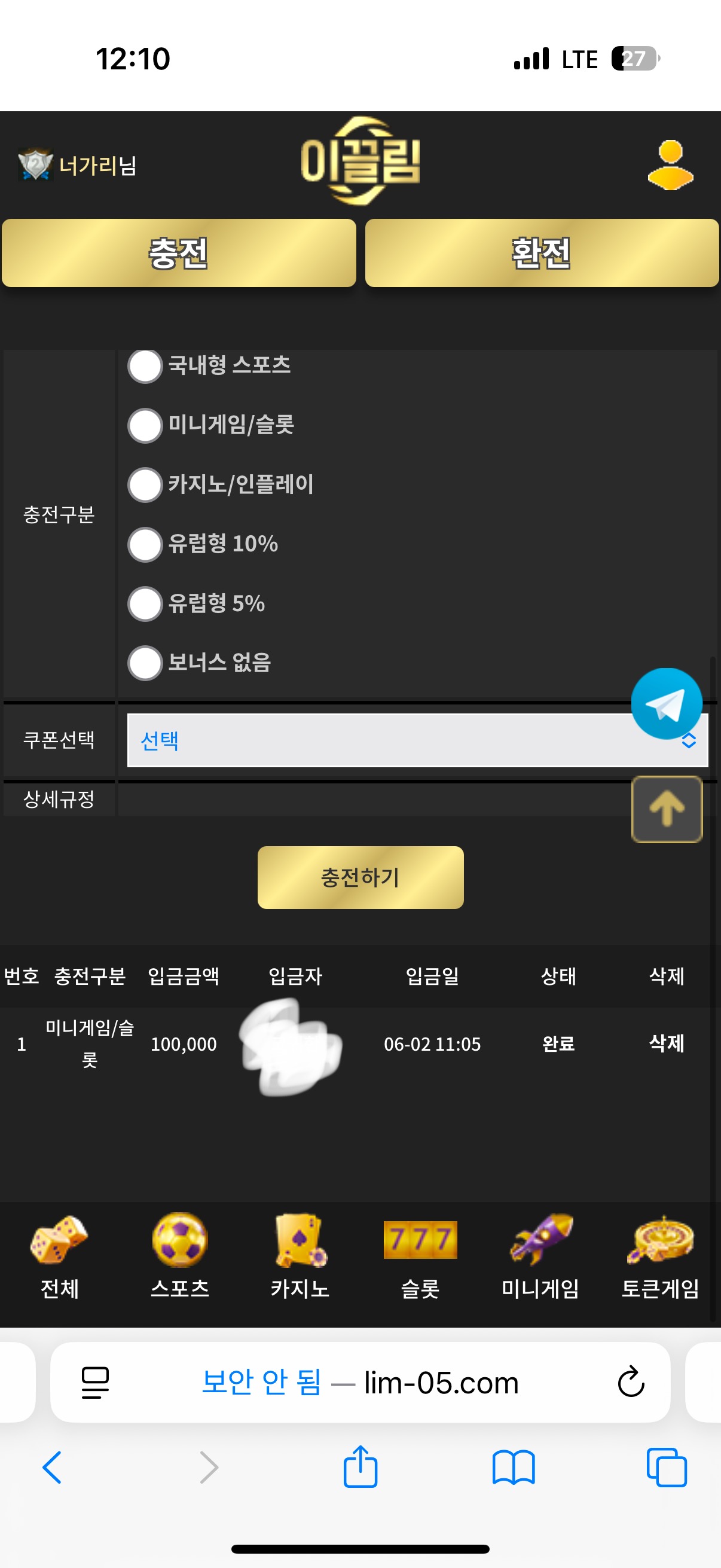The image size is (721, 1568).
Task: Open the profile icon in the header
Action: point(670,165)
